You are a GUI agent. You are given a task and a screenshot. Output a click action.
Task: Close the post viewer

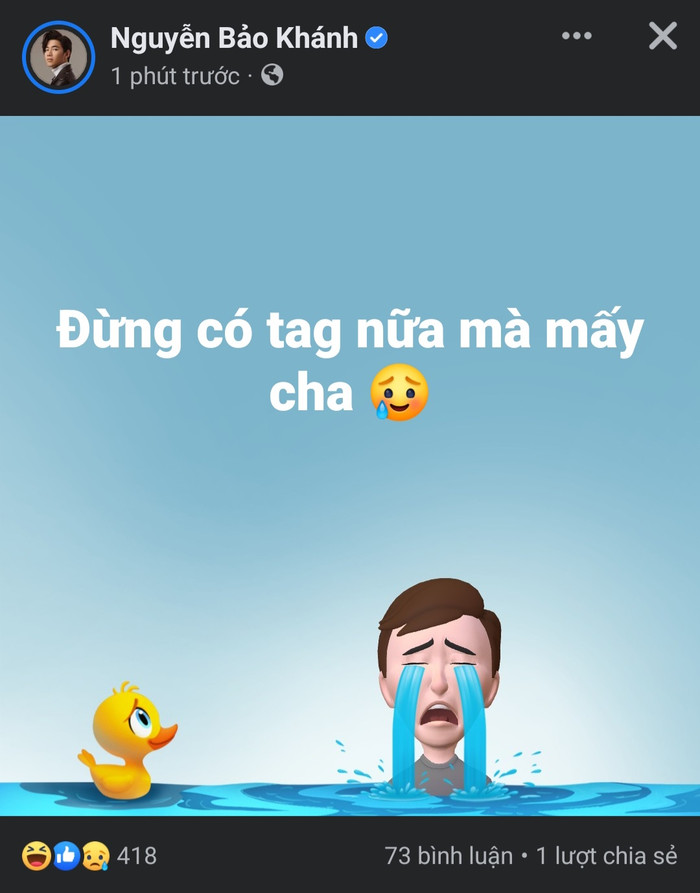click(663, 36)
